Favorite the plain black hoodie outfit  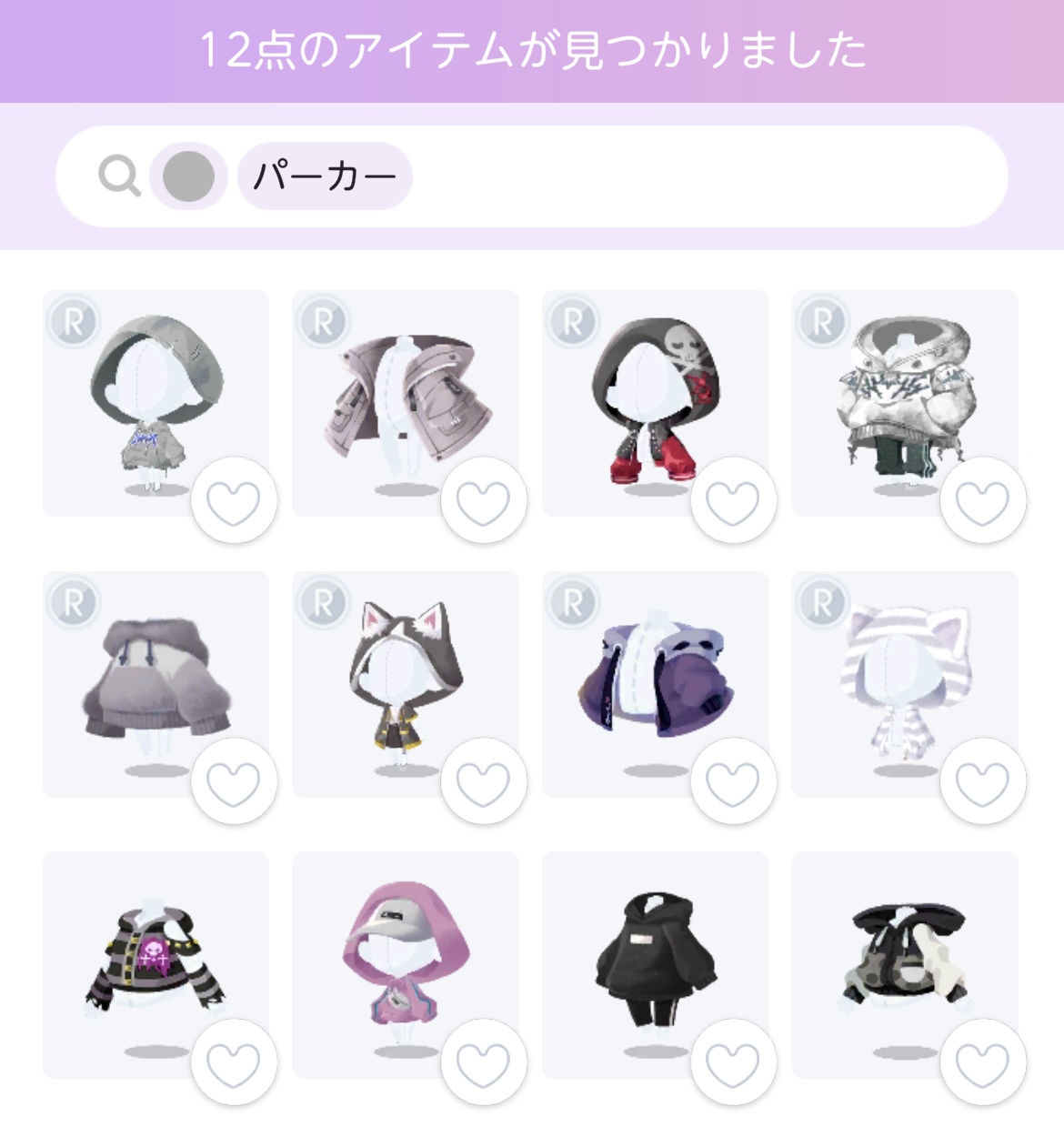(733, 1062)
